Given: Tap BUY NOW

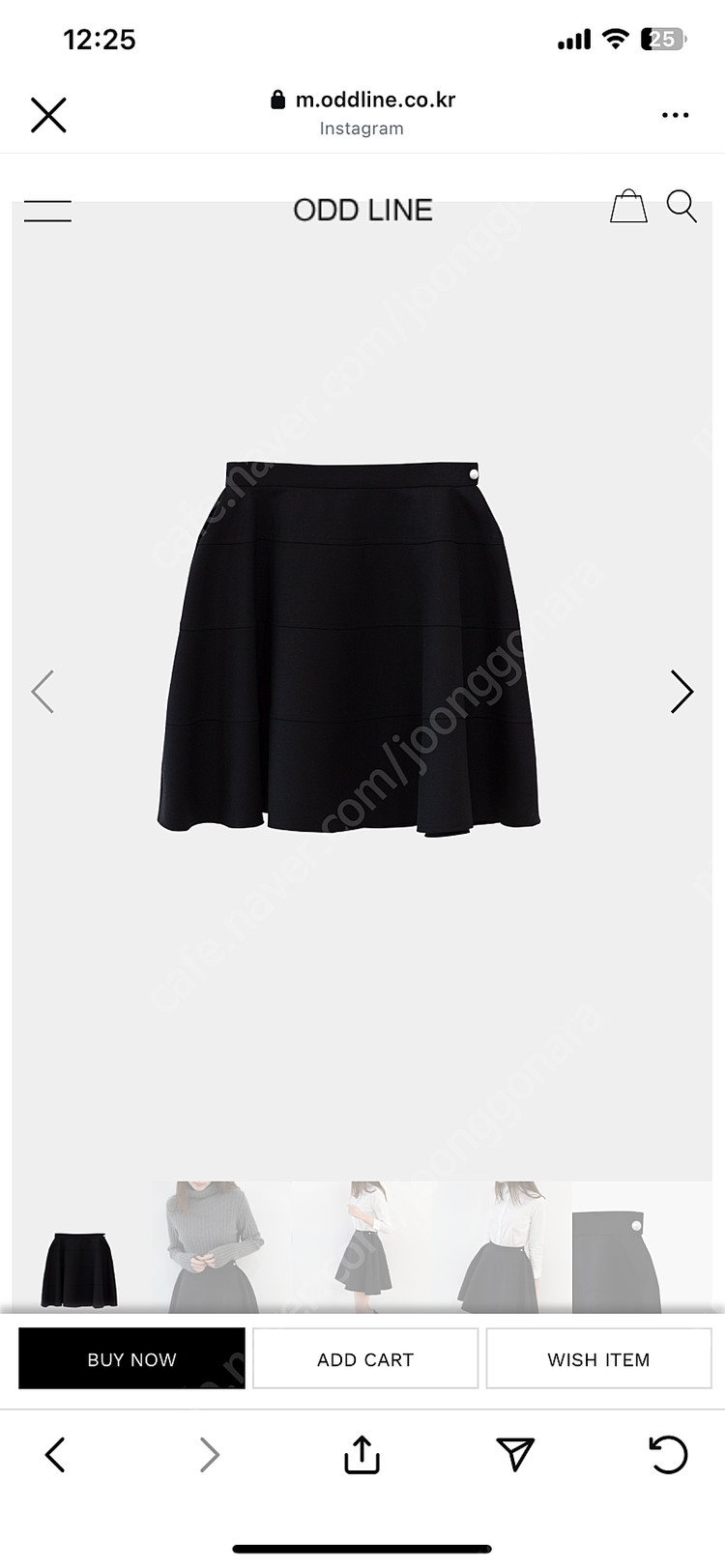Looking at the screenshot, I should (131, 1358).
